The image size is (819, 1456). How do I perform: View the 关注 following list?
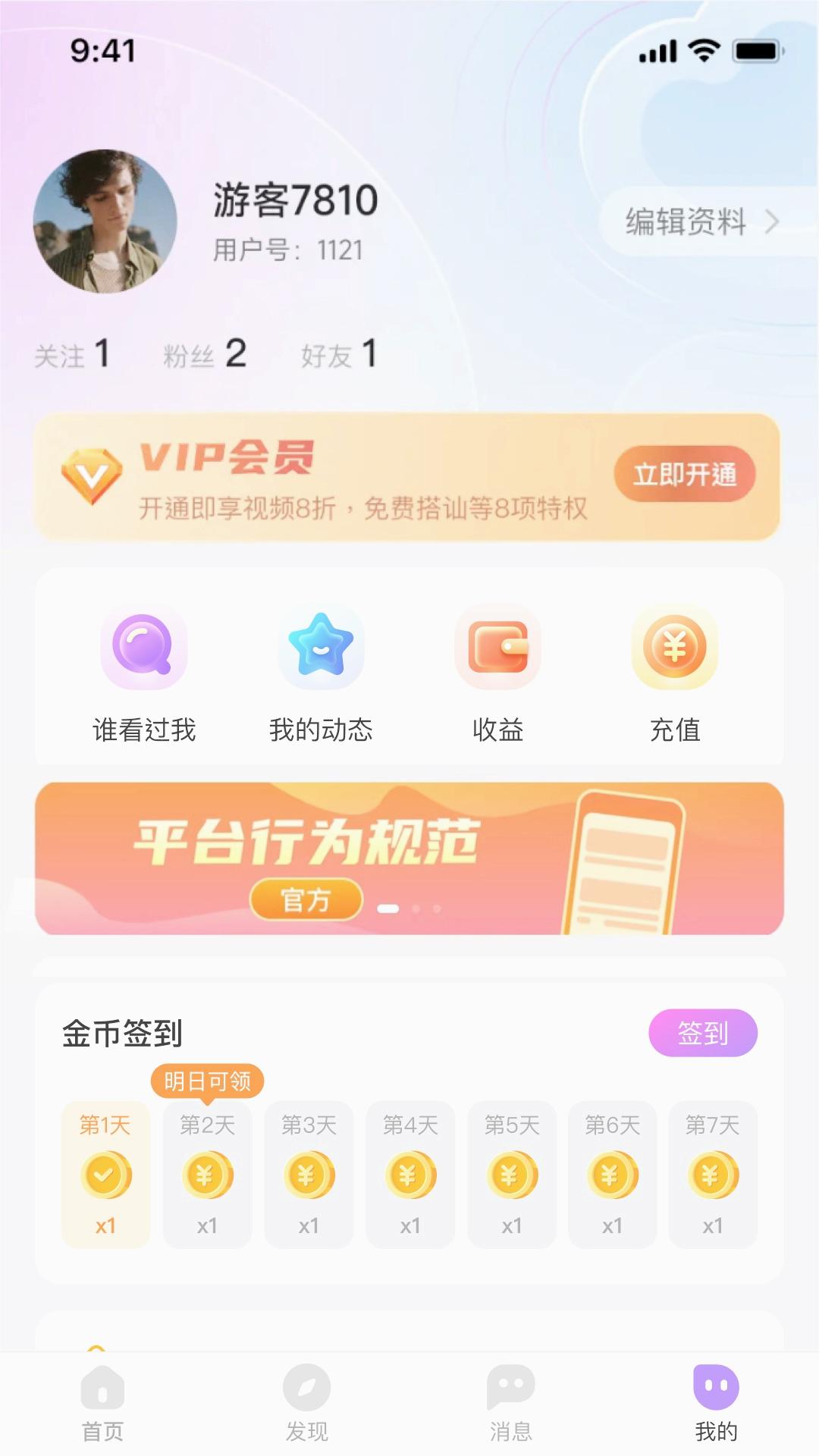pos(72,354)
